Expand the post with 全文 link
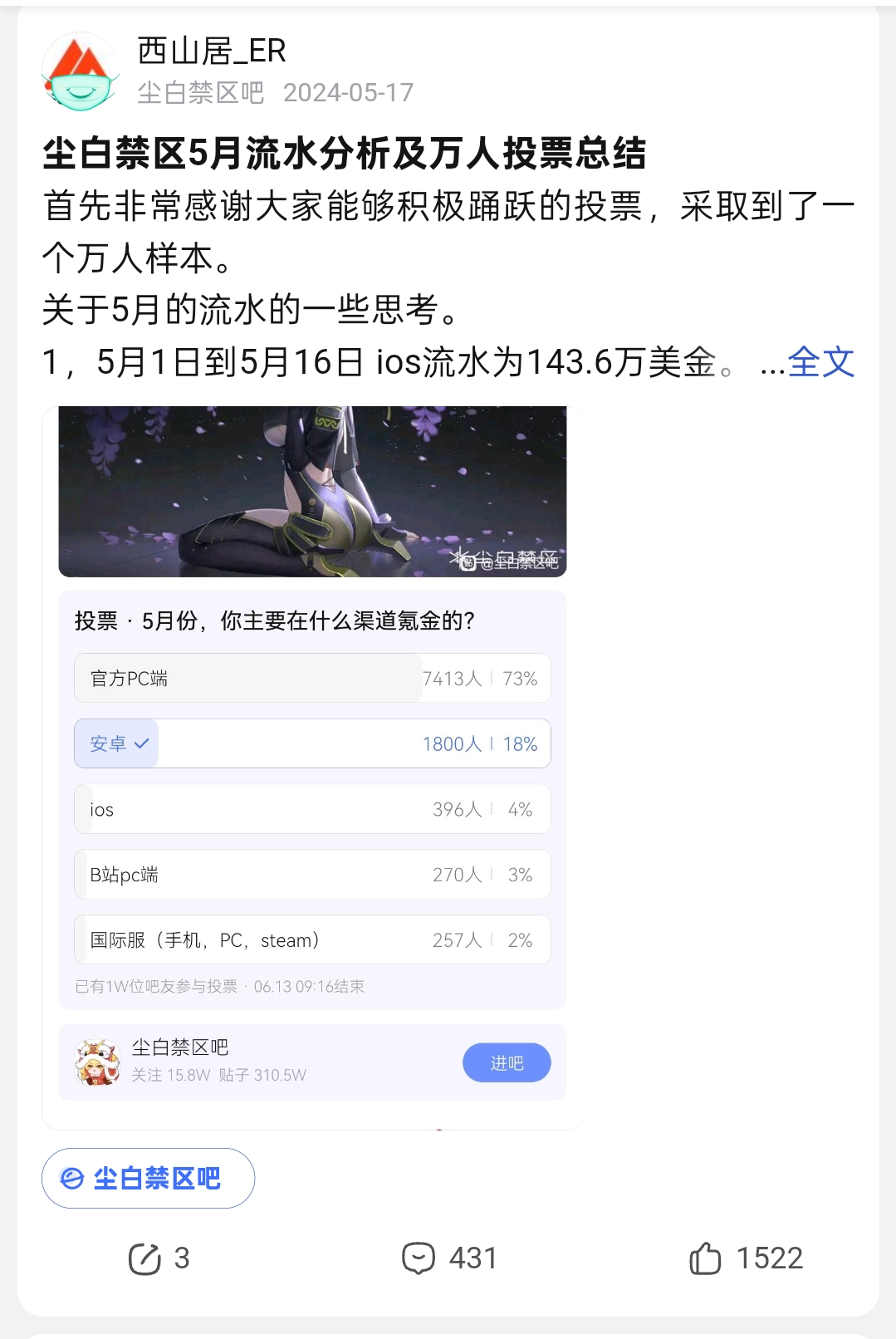896x1339 pixels. click(x=820, y=362)
